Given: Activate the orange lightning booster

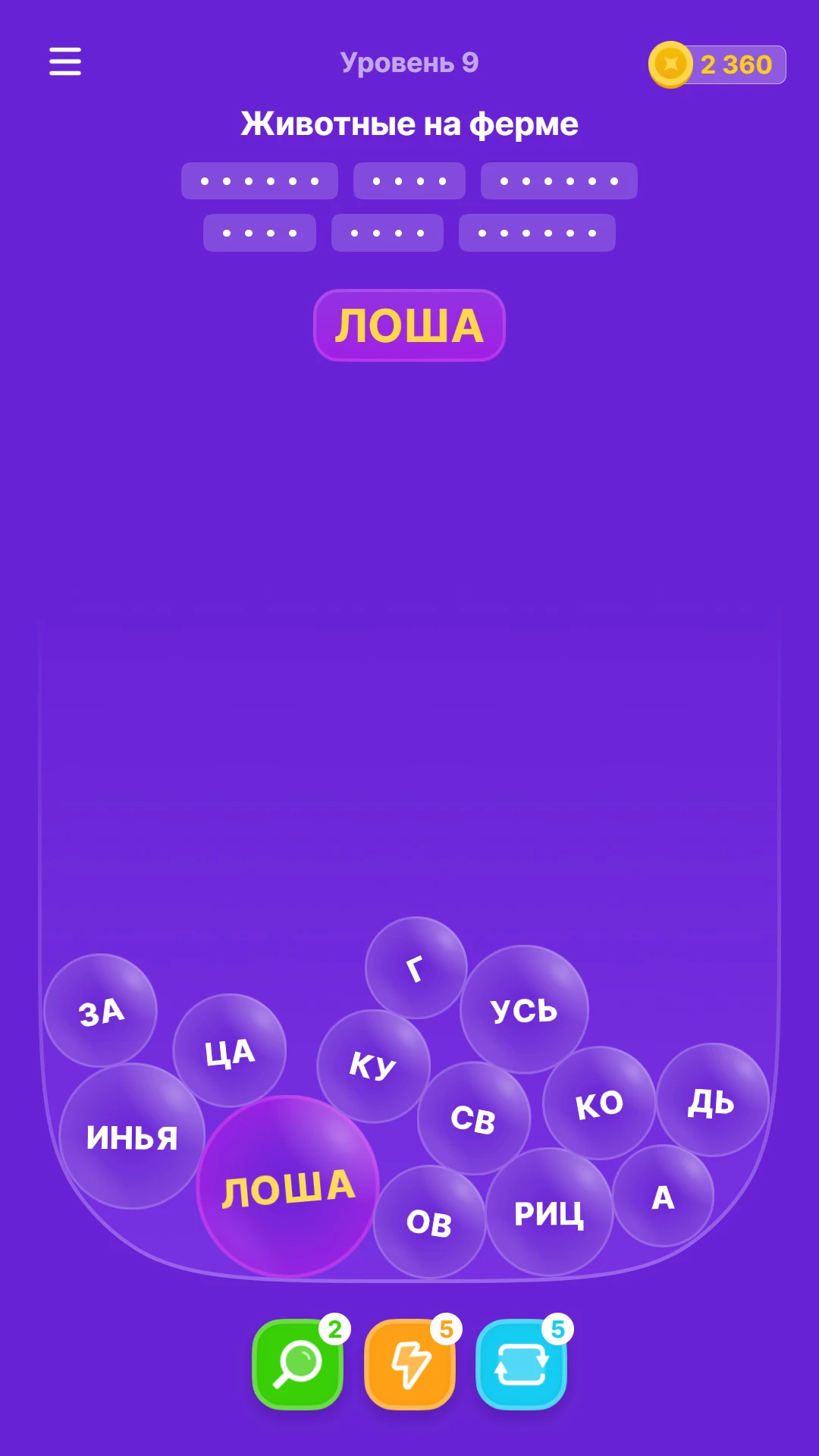Looking at the screenshot, I should point(409,1364).
